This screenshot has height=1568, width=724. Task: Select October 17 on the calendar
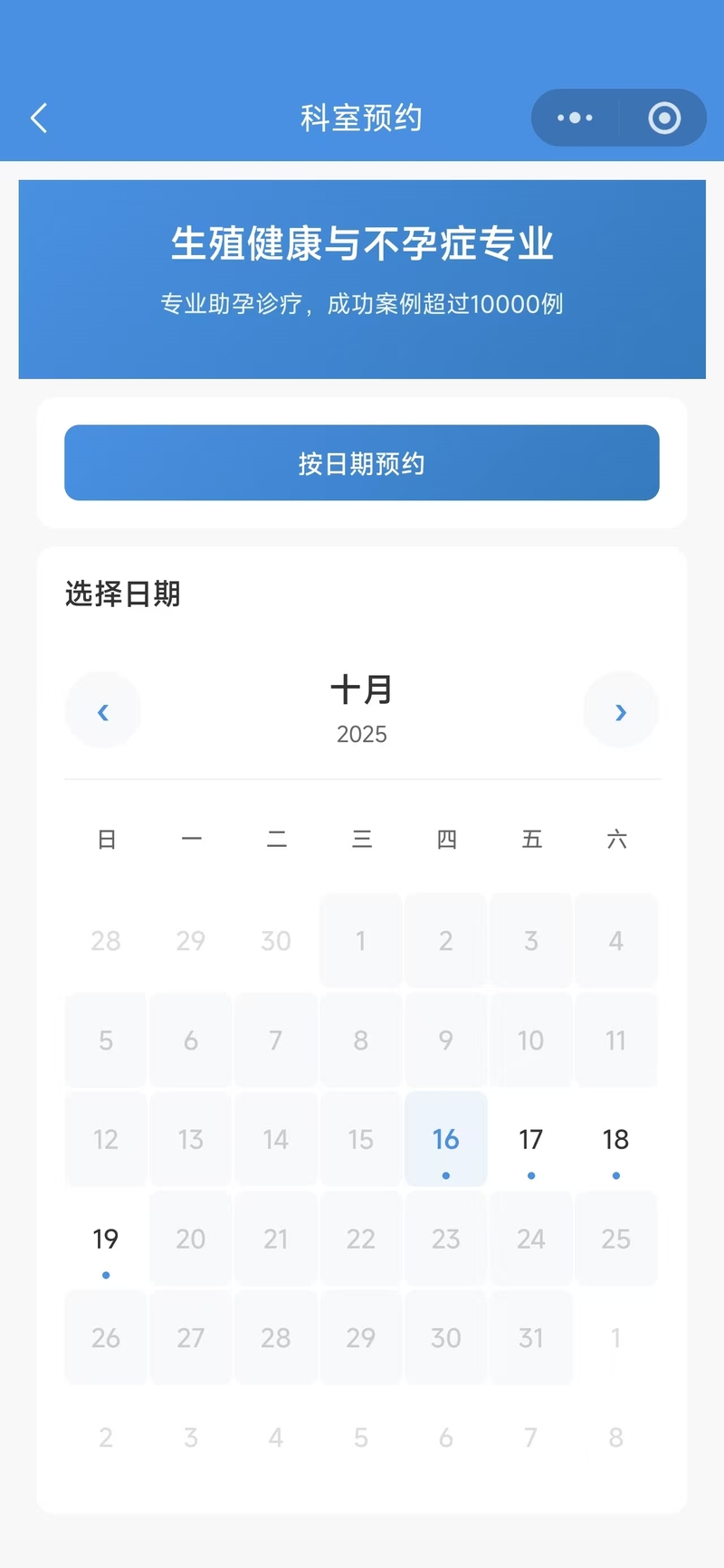(x=530, y=1139)
